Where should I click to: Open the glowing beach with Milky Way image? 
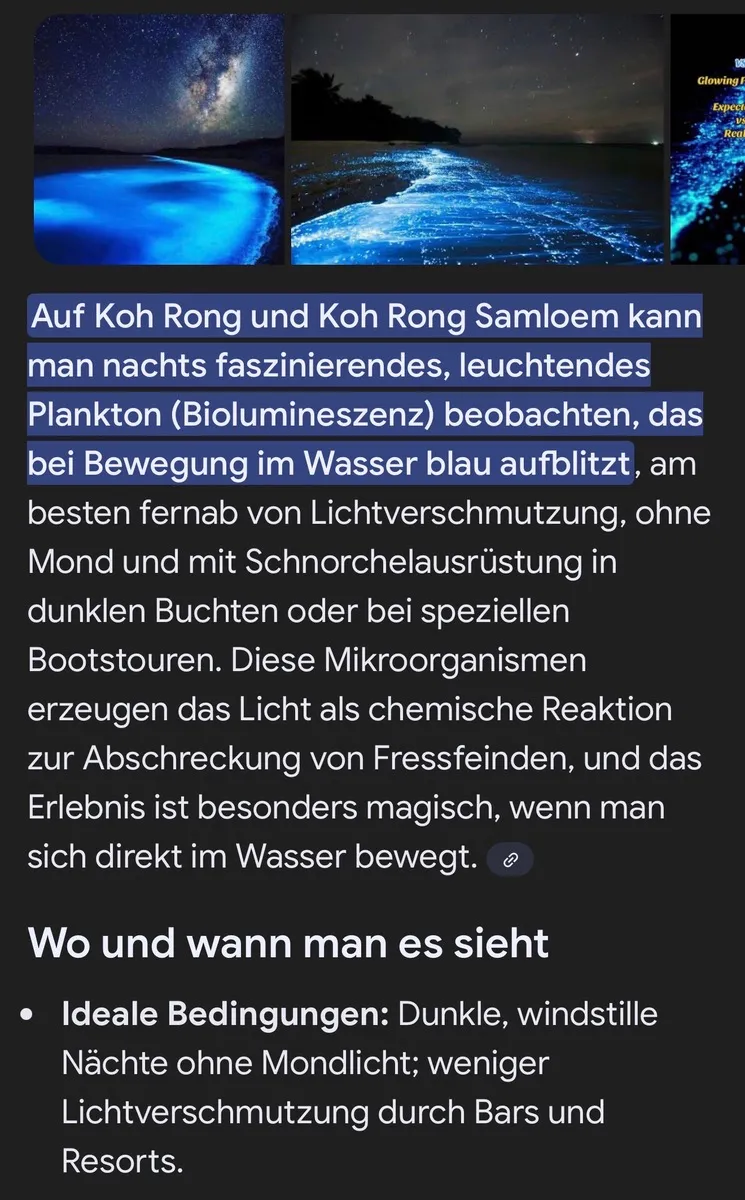tap(158, 138)
